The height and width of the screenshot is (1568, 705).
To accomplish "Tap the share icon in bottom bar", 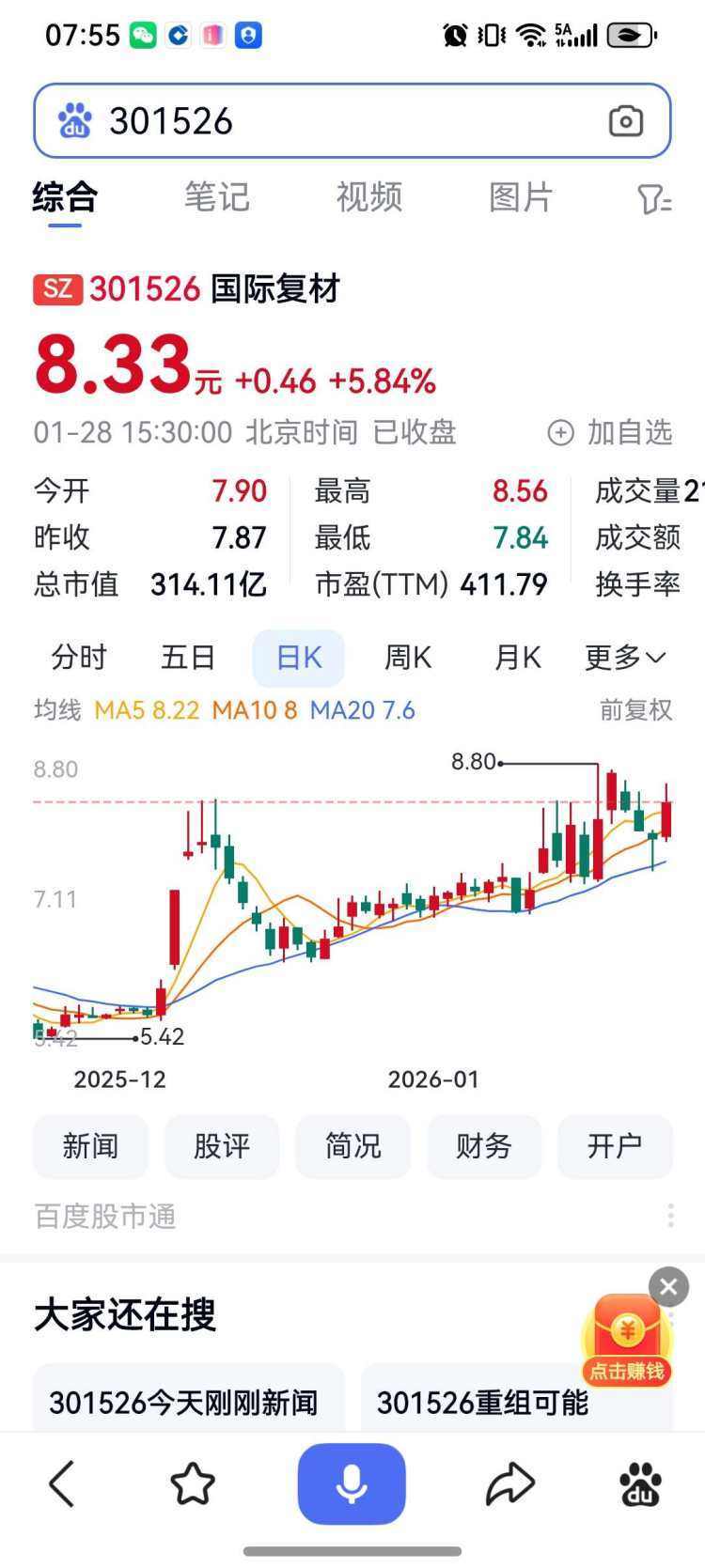I will pyautogui.click(x=510, y=1483).
